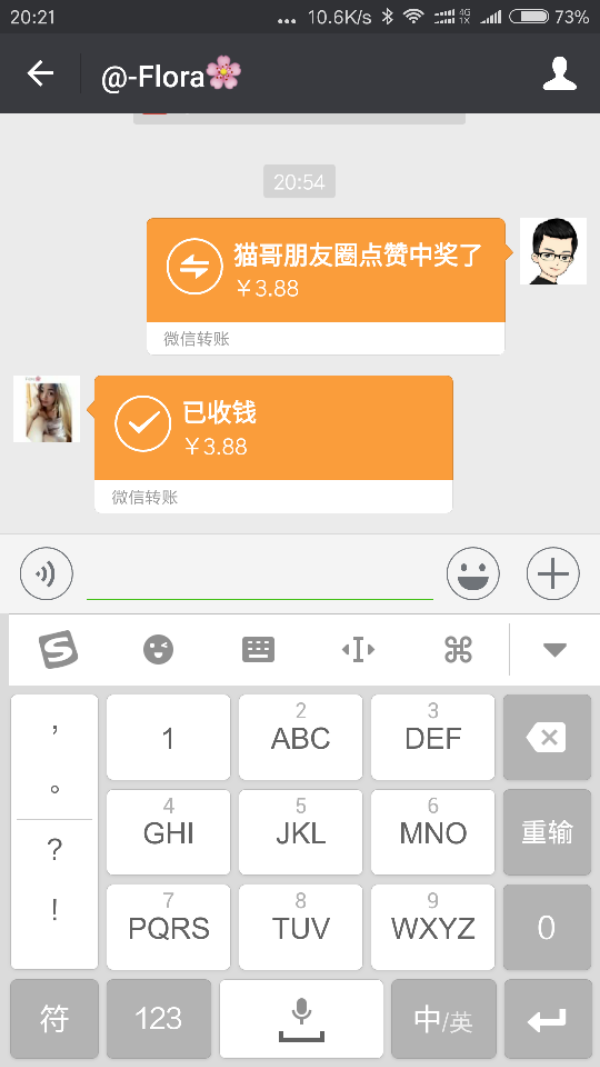This screenshot has width=600, height=1067.
Task: Open the plus attachments menu
Action: 553,574
